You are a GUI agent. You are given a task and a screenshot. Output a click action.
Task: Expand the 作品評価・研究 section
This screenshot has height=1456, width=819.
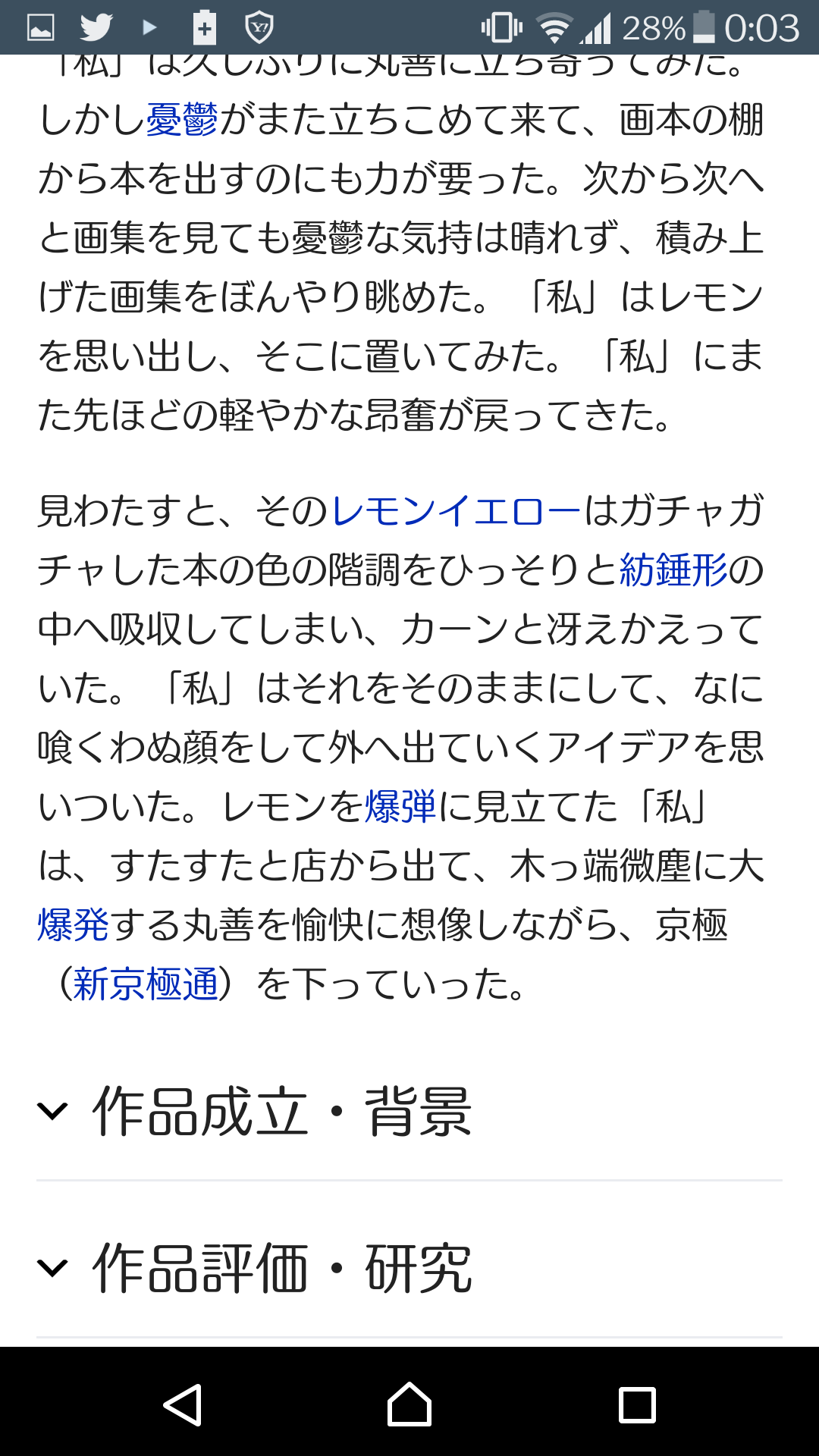pyautogui.click(x=409, y=1268)
